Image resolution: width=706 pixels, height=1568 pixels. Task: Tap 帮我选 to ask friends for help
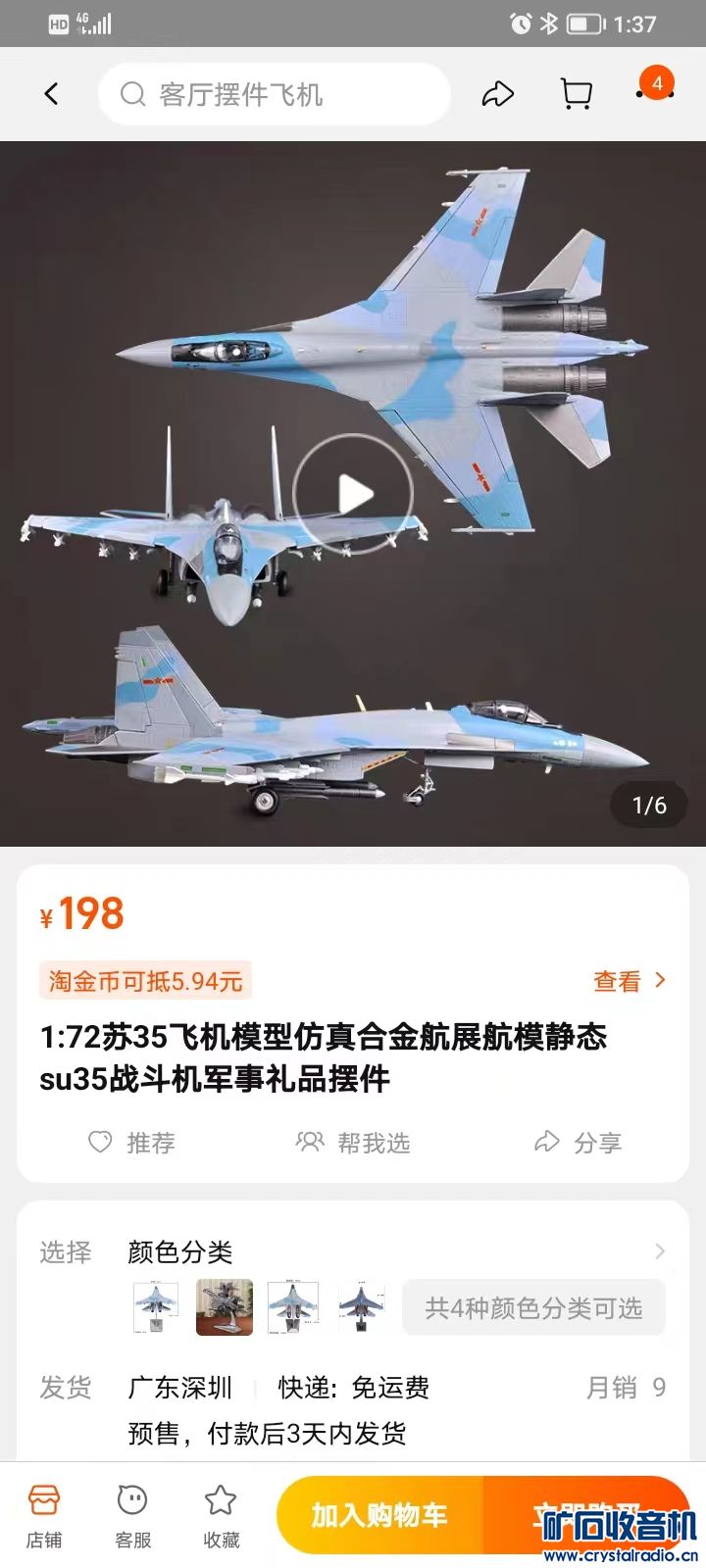point(353,1143)
